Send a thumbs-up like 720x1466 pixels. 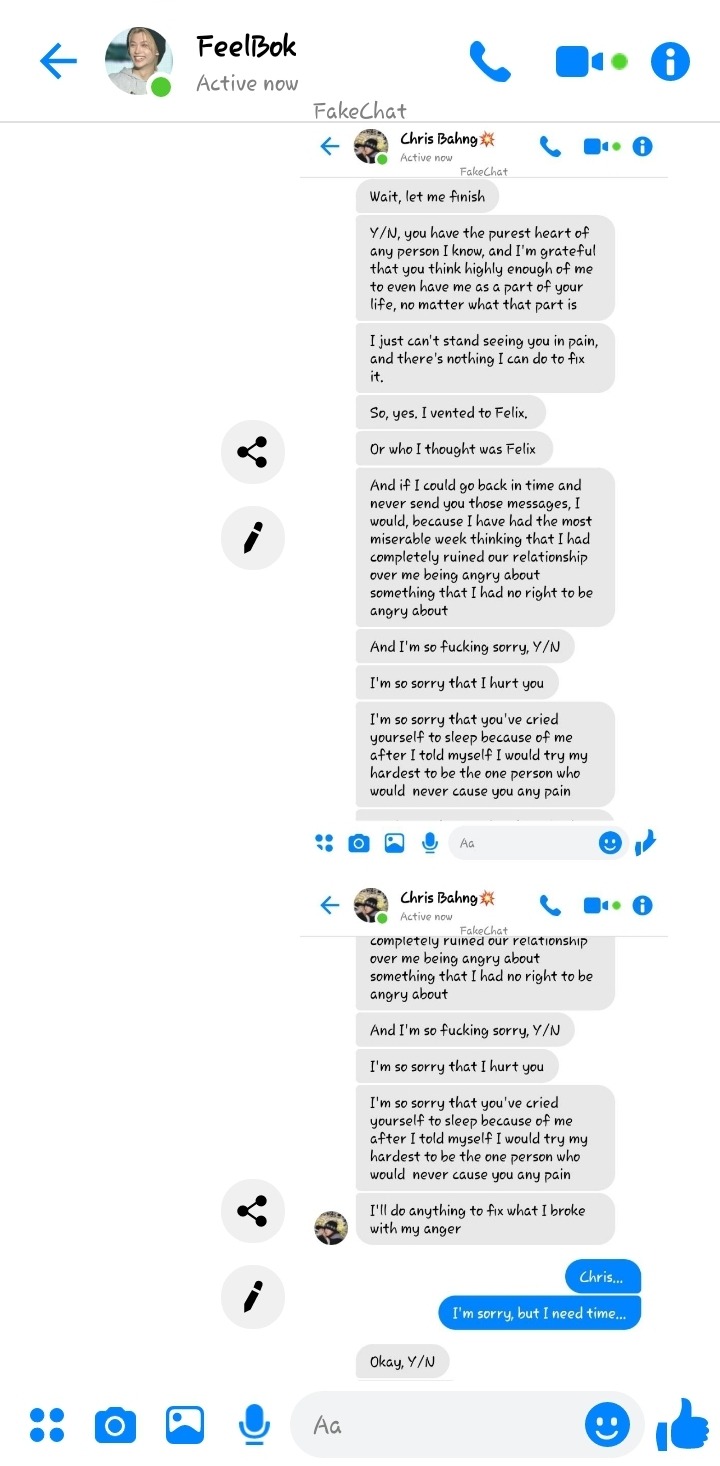coord(683,1424)
